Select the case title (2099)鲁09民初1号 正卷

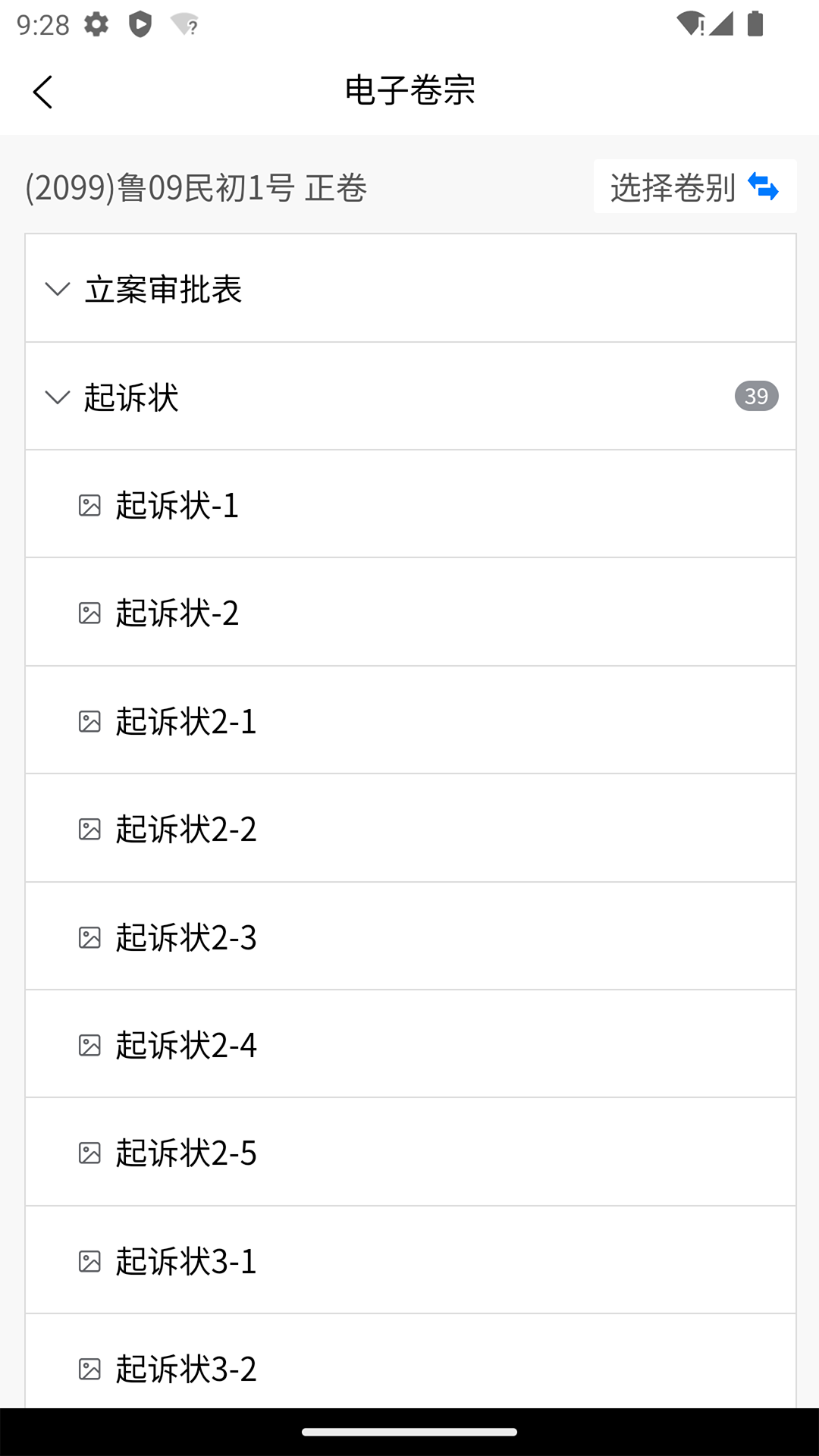tap(193, 188)
